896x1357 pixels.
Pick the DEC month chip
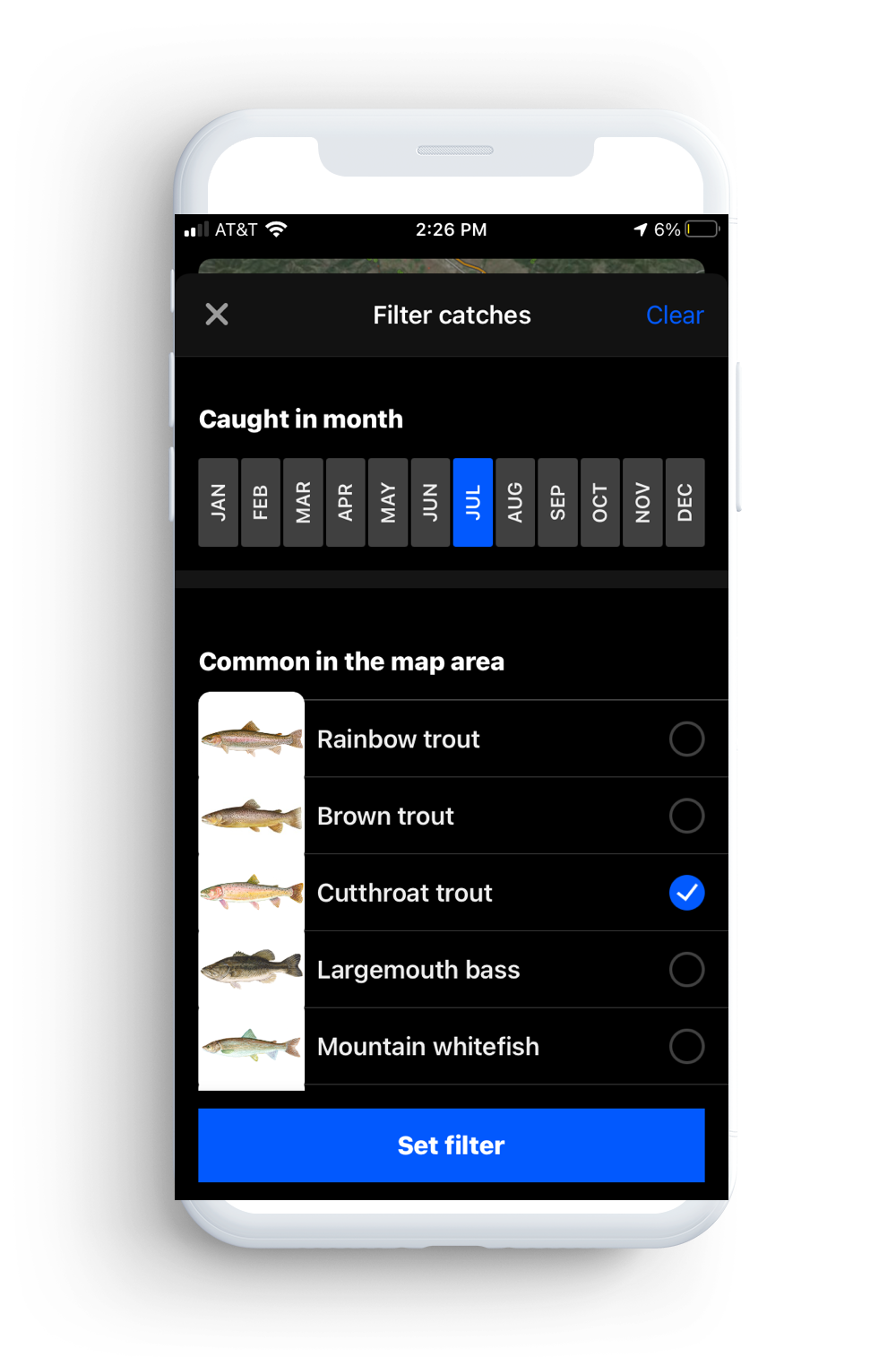(685, 502)
